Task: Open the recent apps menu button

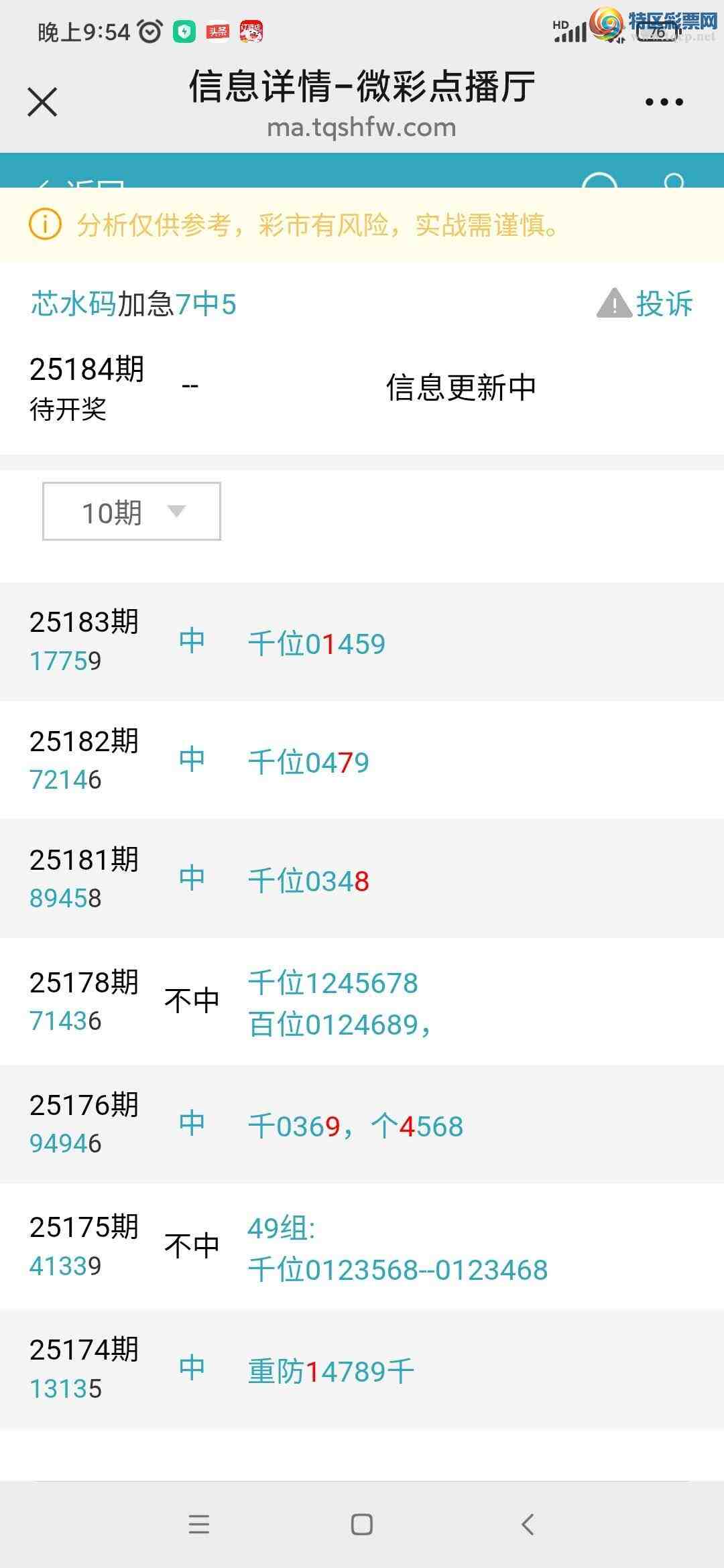Action: coord(199,1524)
